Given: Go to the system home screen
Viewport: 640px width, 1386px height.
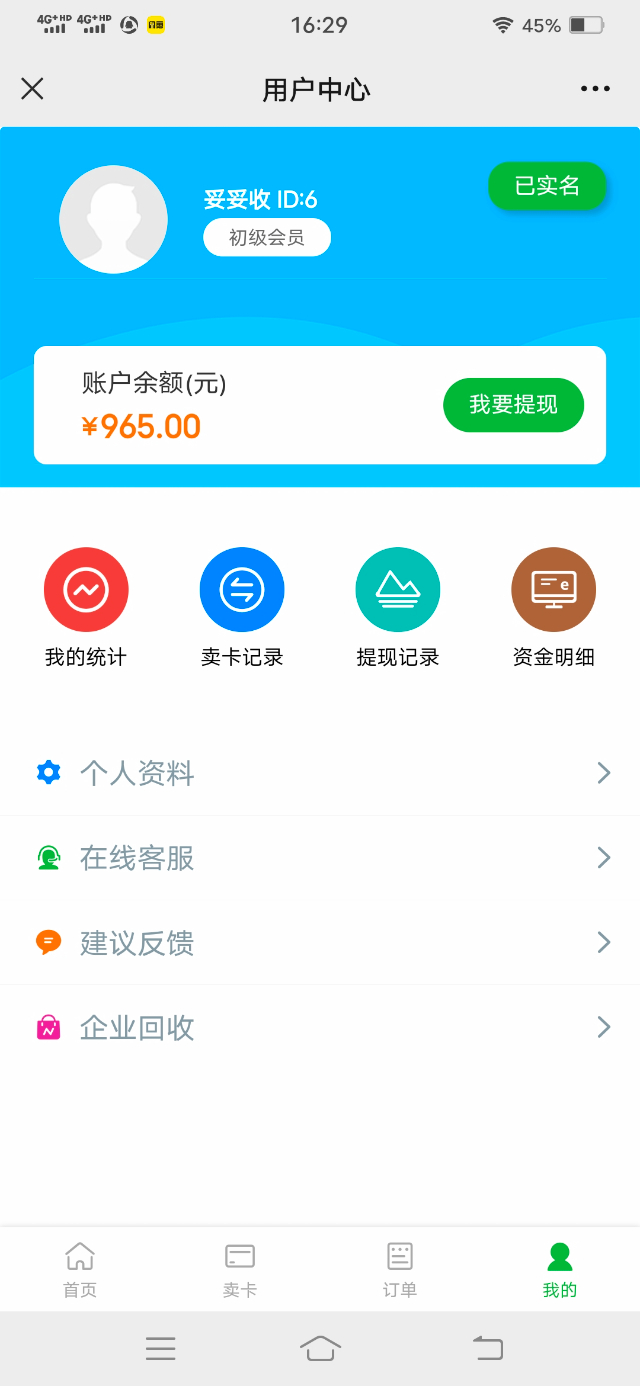Looking at the screenshot, I should (320, 1348).
